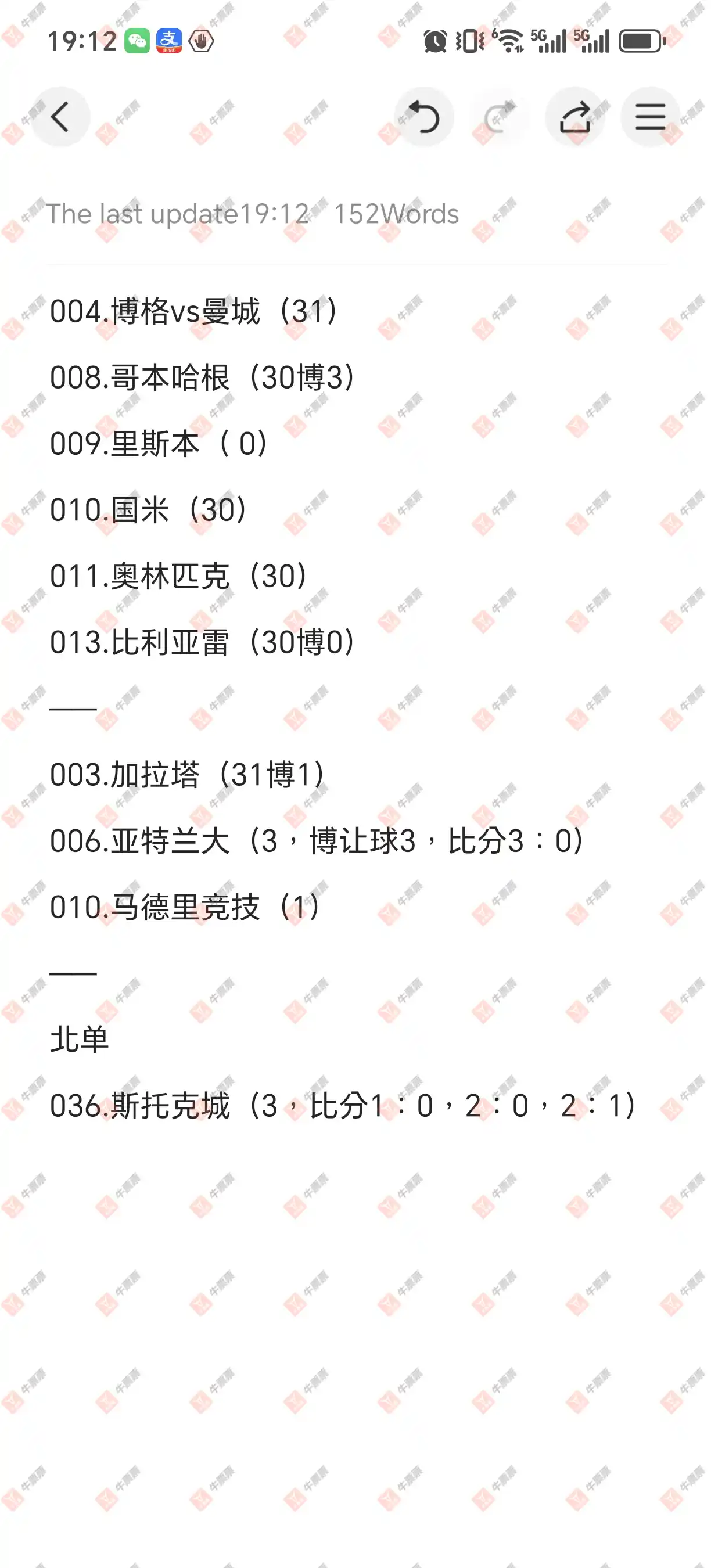Open the three-line menu
Image resolution: width=711 pixels, height=1568 pixels.
[650, 117]
